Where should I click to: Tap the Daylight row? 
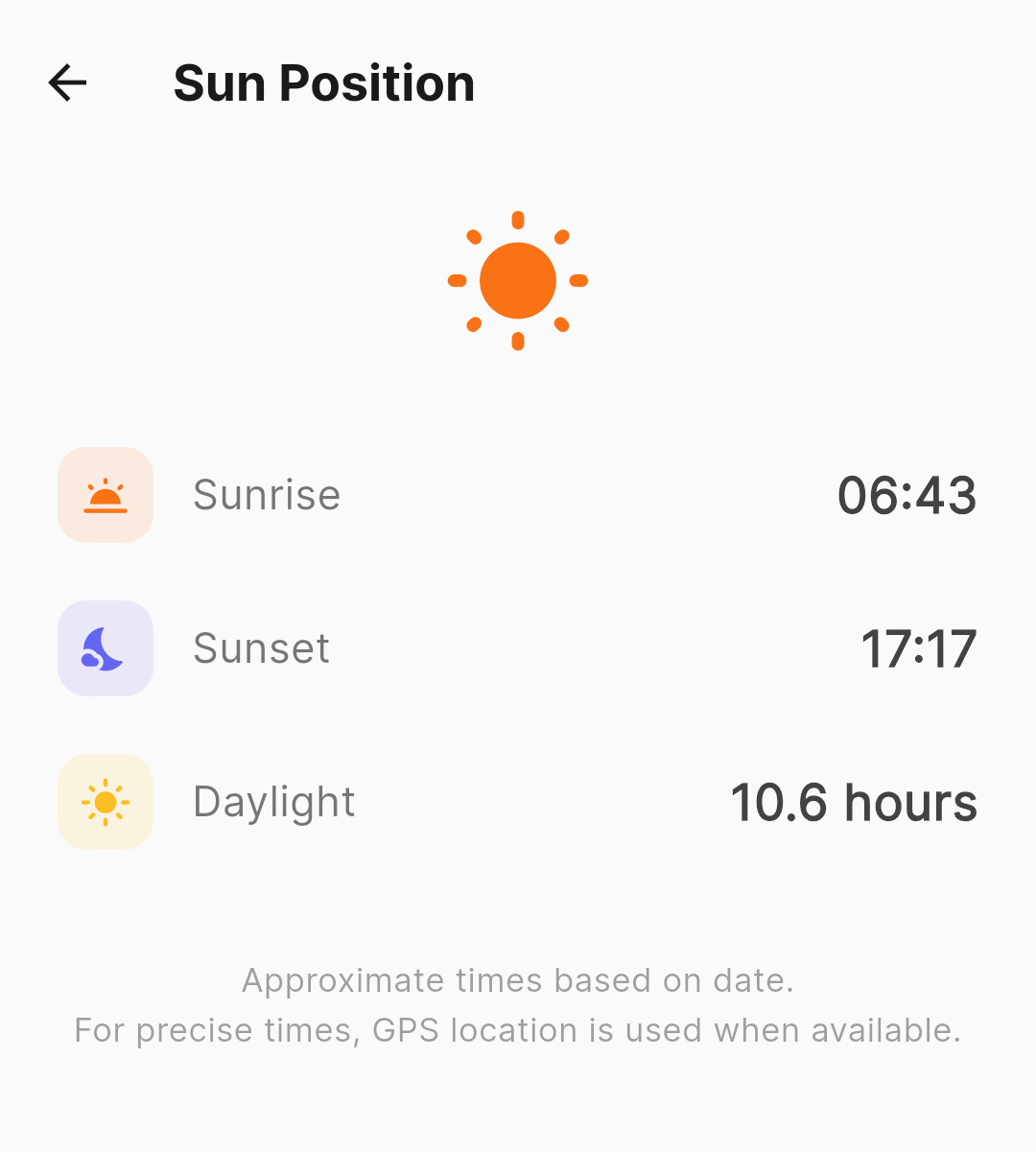(518, 802)
